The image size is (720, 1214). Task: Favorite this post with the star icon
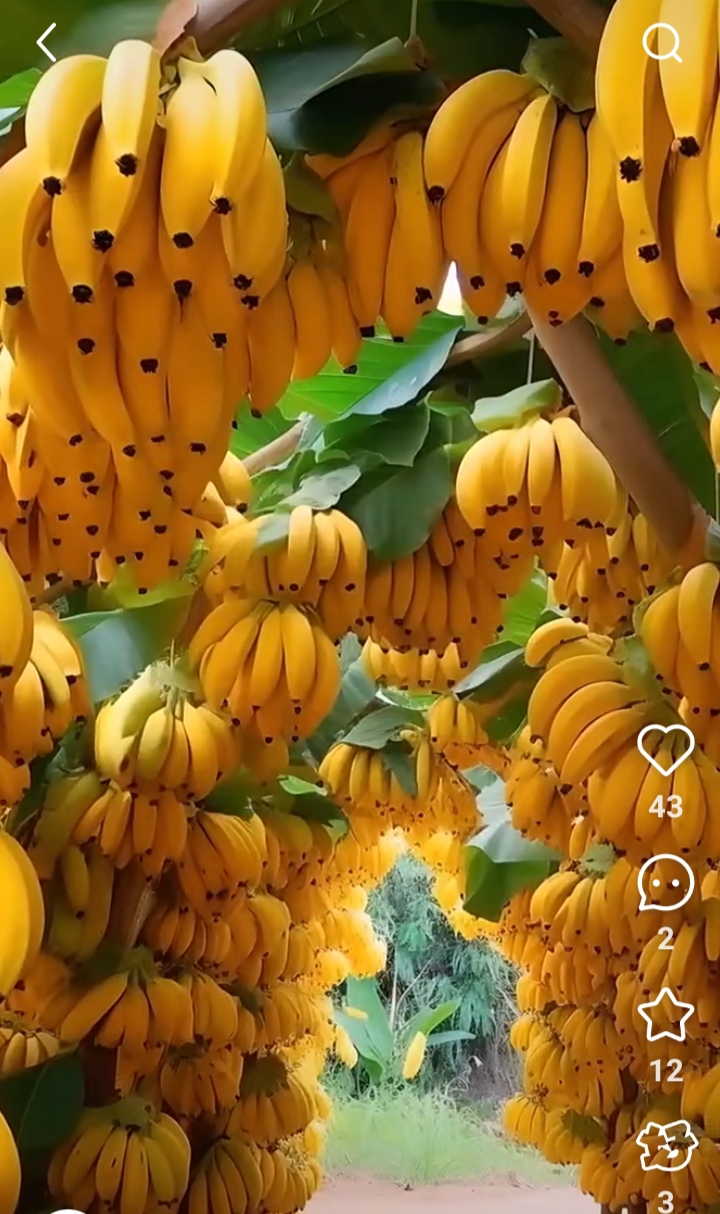click(666, 1015)
